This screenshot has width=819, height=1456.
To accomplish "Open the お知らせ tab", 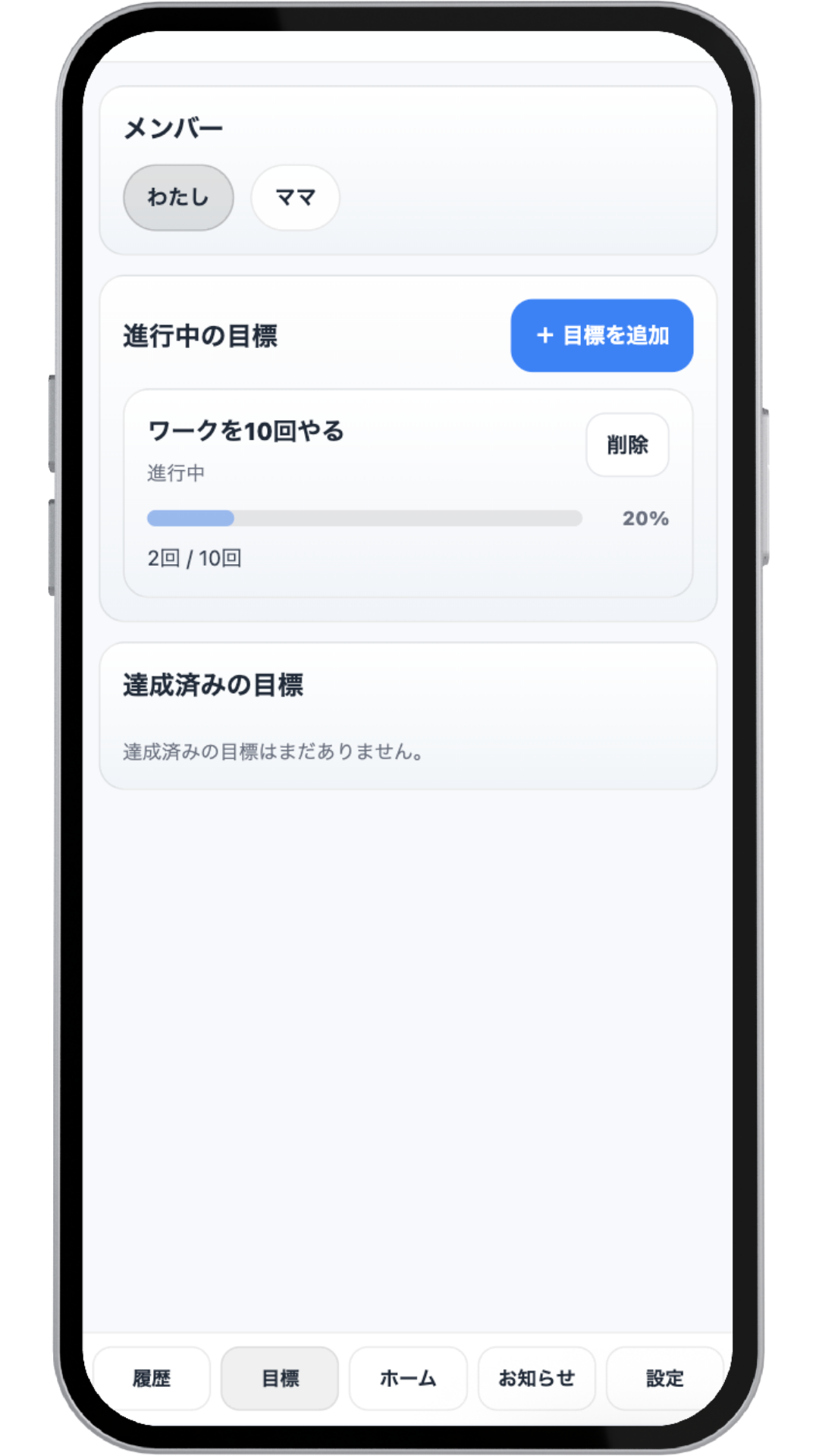I will (536, 1378).
